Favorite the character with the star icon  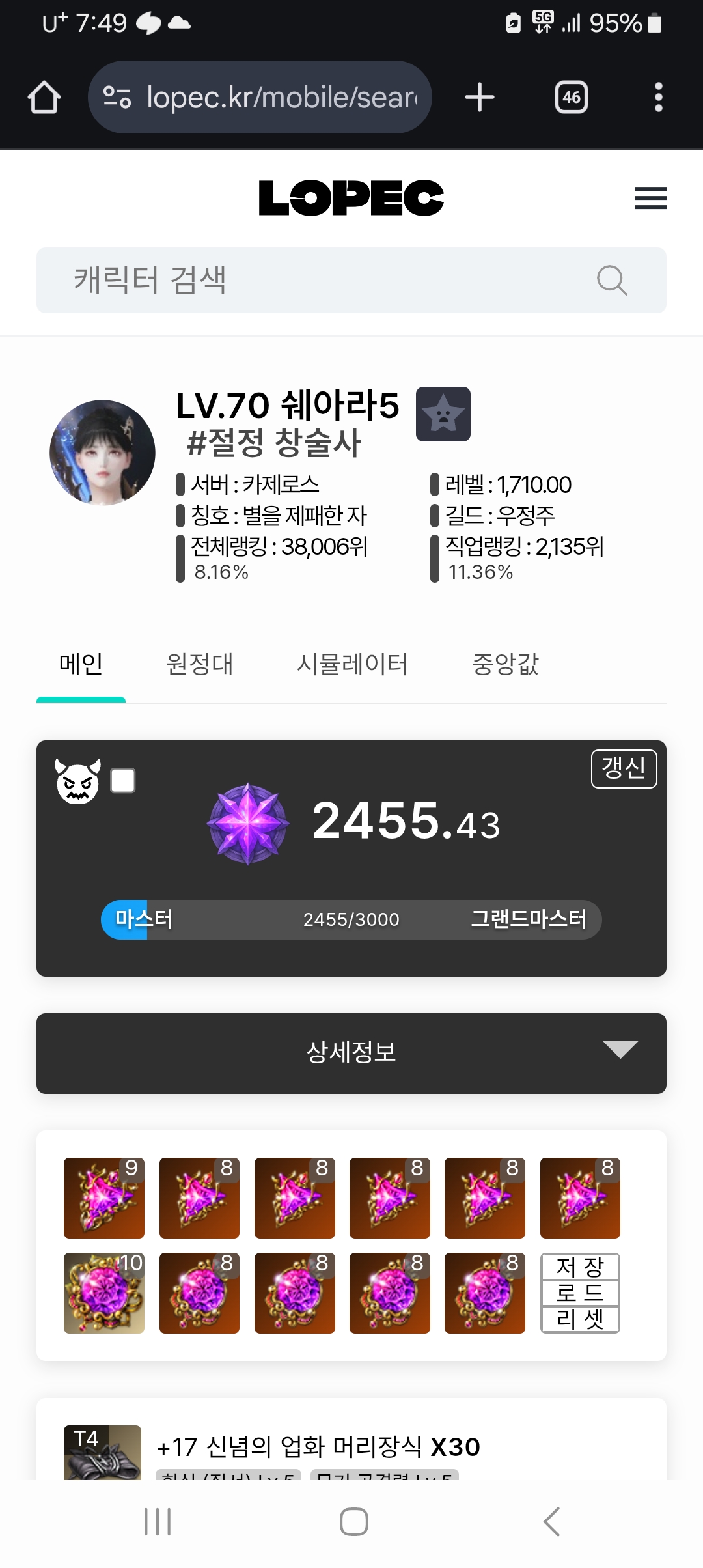tap(443, 414)
